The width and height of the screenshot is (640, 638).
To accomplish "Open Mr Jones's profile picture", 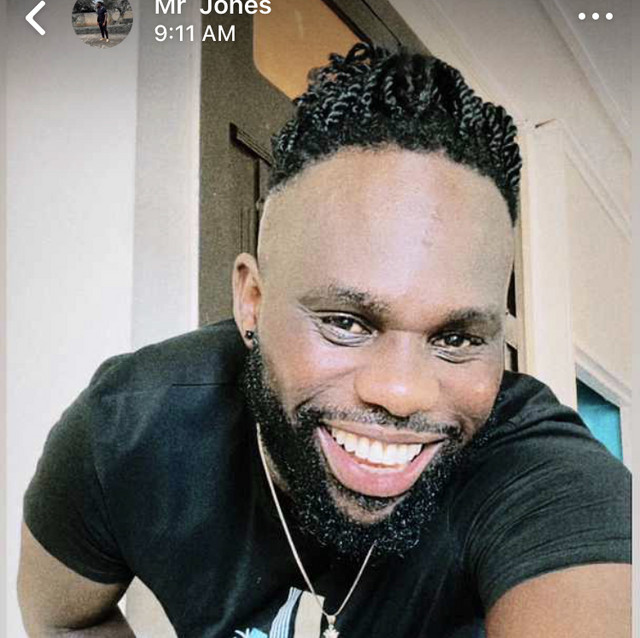I will (102, 20).
